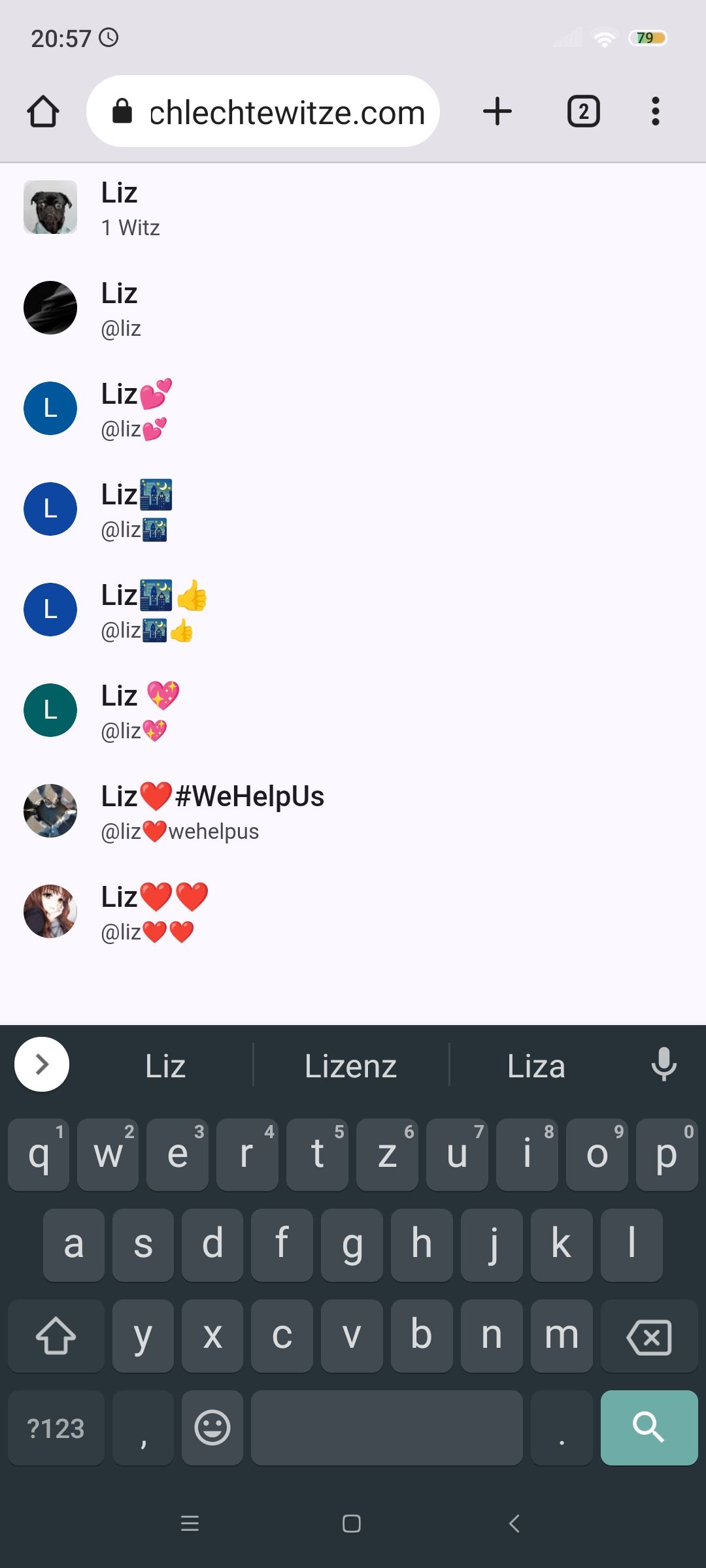Viewport: 706px width, 1568px height.
Task: Hit the keyboard search key
Action: click(x=648, y=1428)
